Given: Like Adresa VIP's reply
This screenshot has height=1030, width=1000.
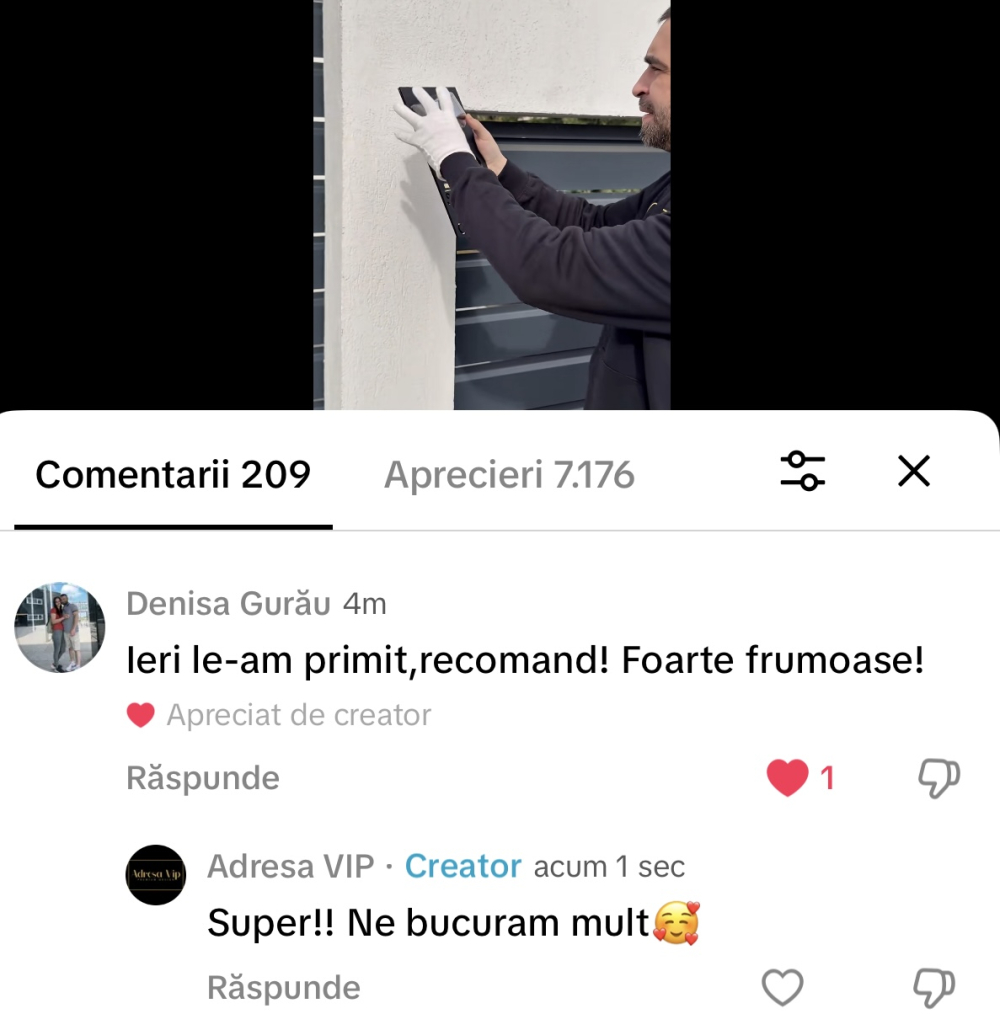Looking at the screenshot, I should (x=782, y=988).
